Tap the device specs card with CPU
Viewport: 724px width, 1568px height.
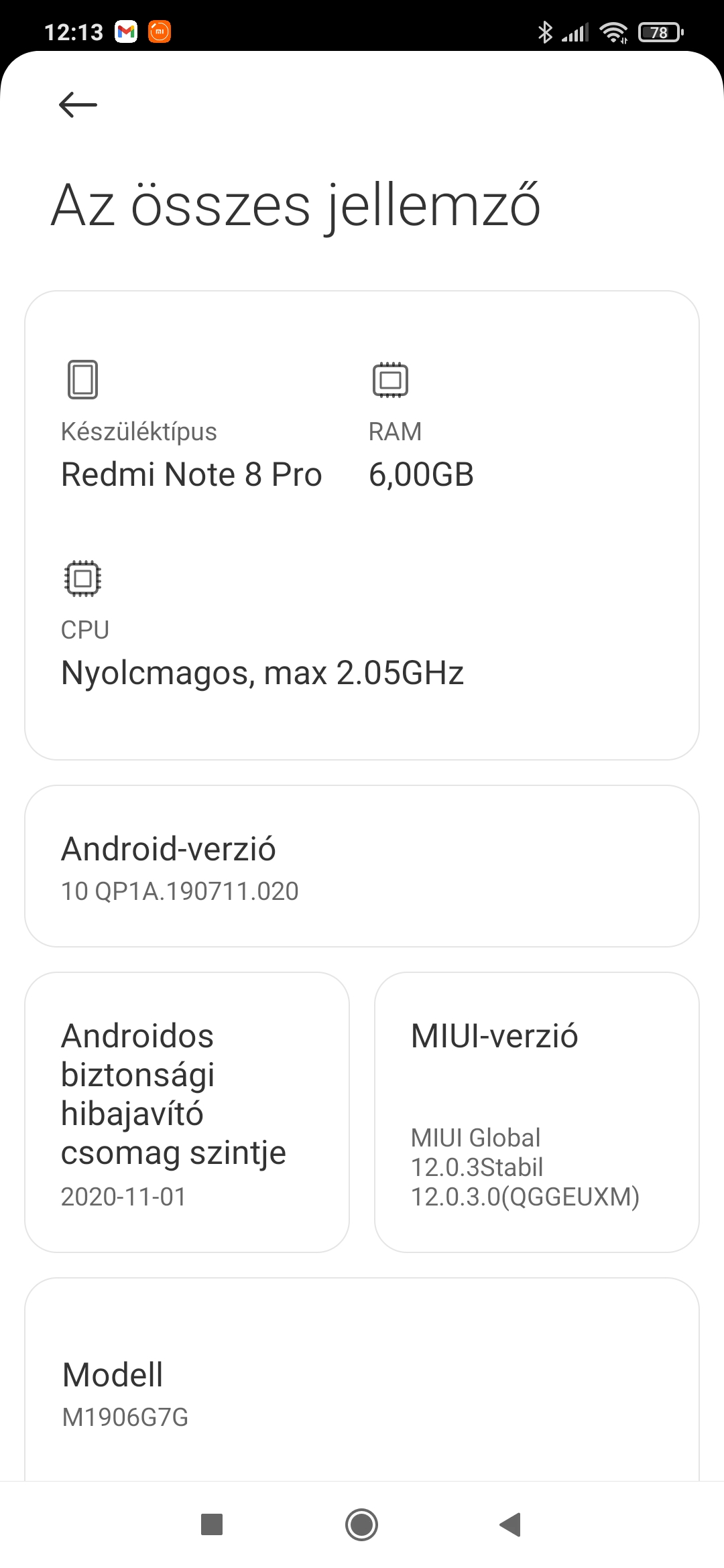click(362, 525)
